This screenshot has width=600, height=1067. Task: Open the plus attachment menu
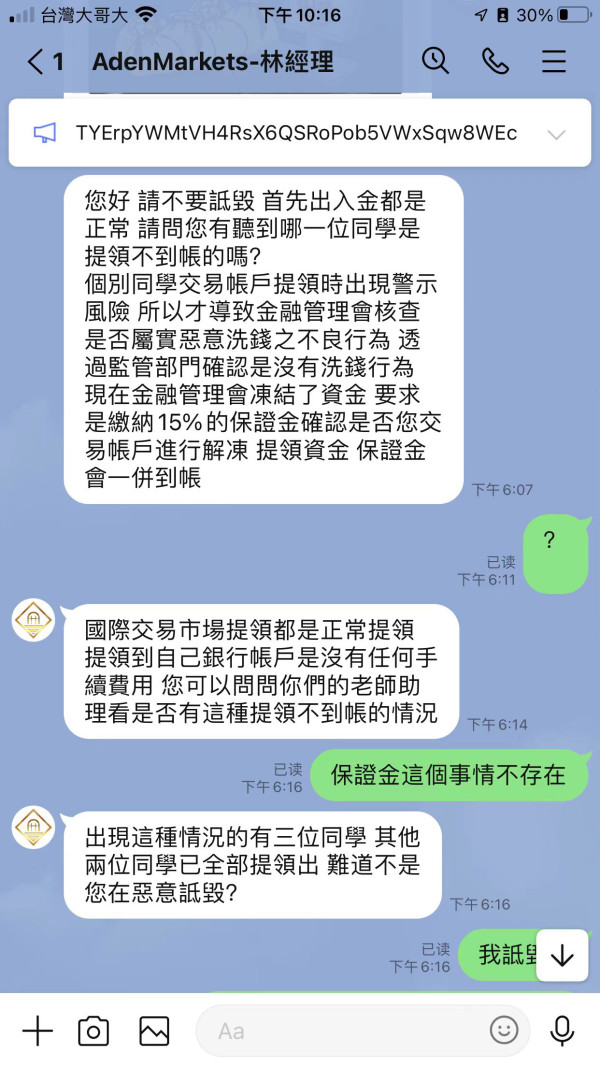[37, 1032]
